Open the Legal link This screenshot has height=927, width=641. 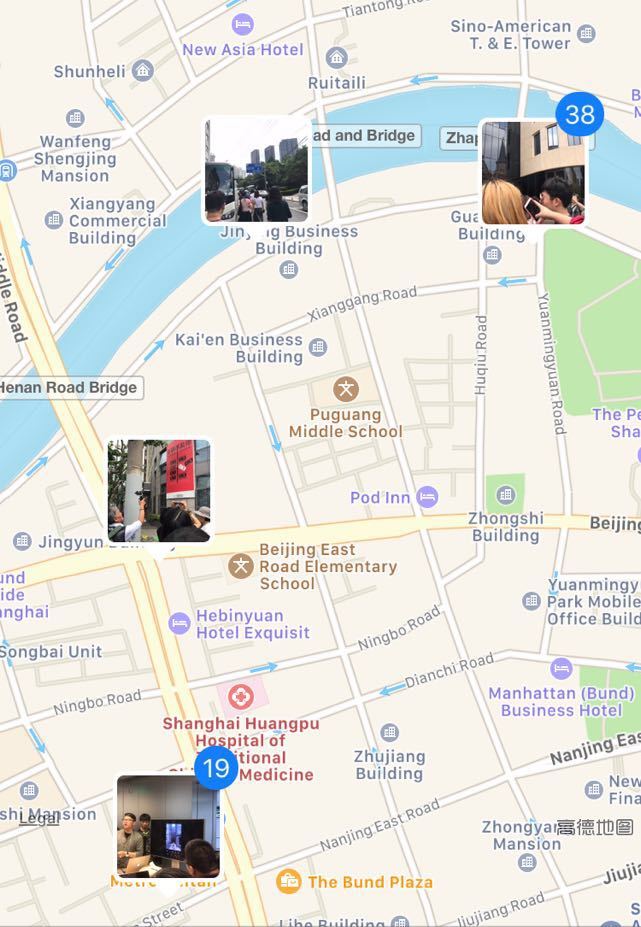point(38,817)
